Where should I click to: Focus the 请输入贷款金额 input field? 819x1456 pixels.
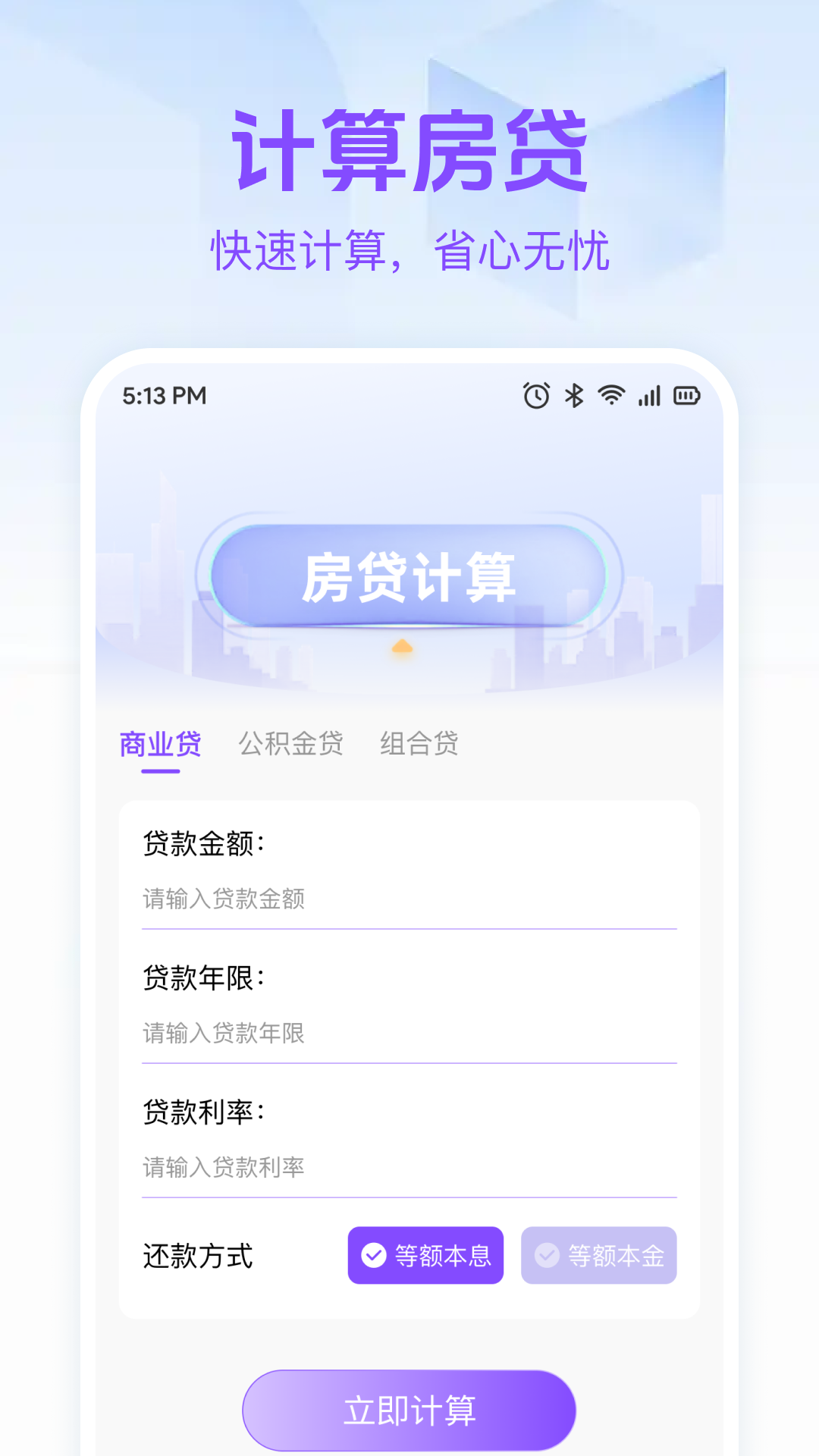(409, 901)
